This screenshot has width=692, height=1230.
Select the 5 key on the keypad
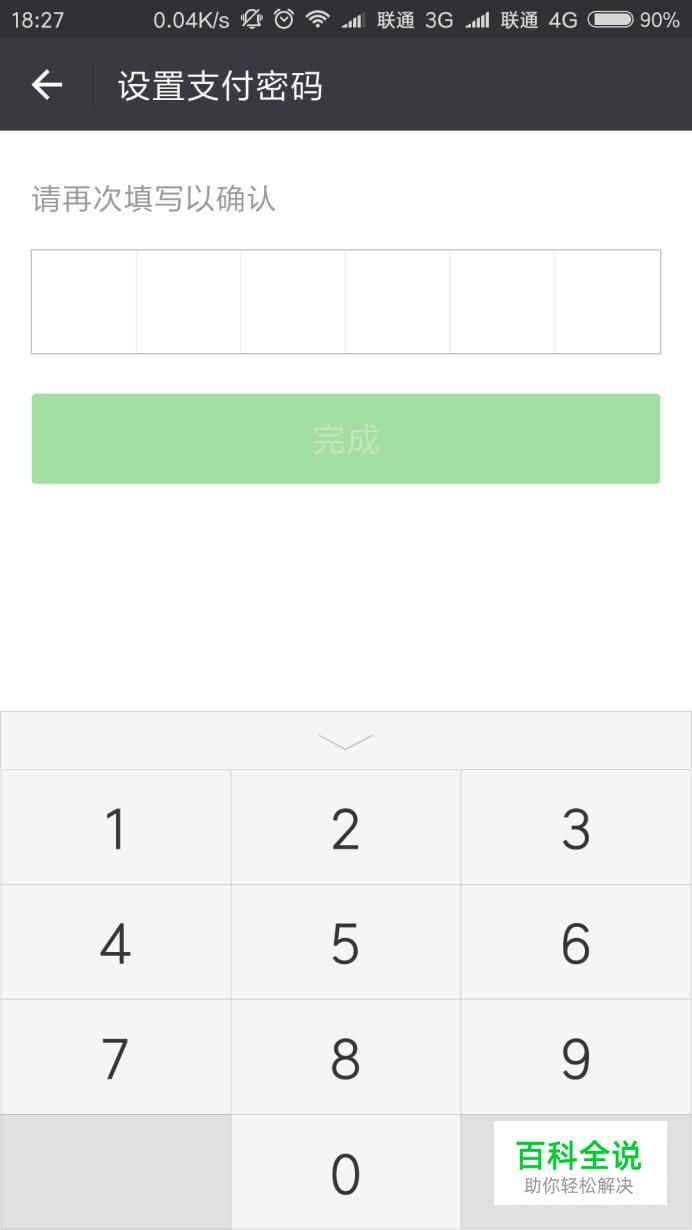tap(346, 943)
